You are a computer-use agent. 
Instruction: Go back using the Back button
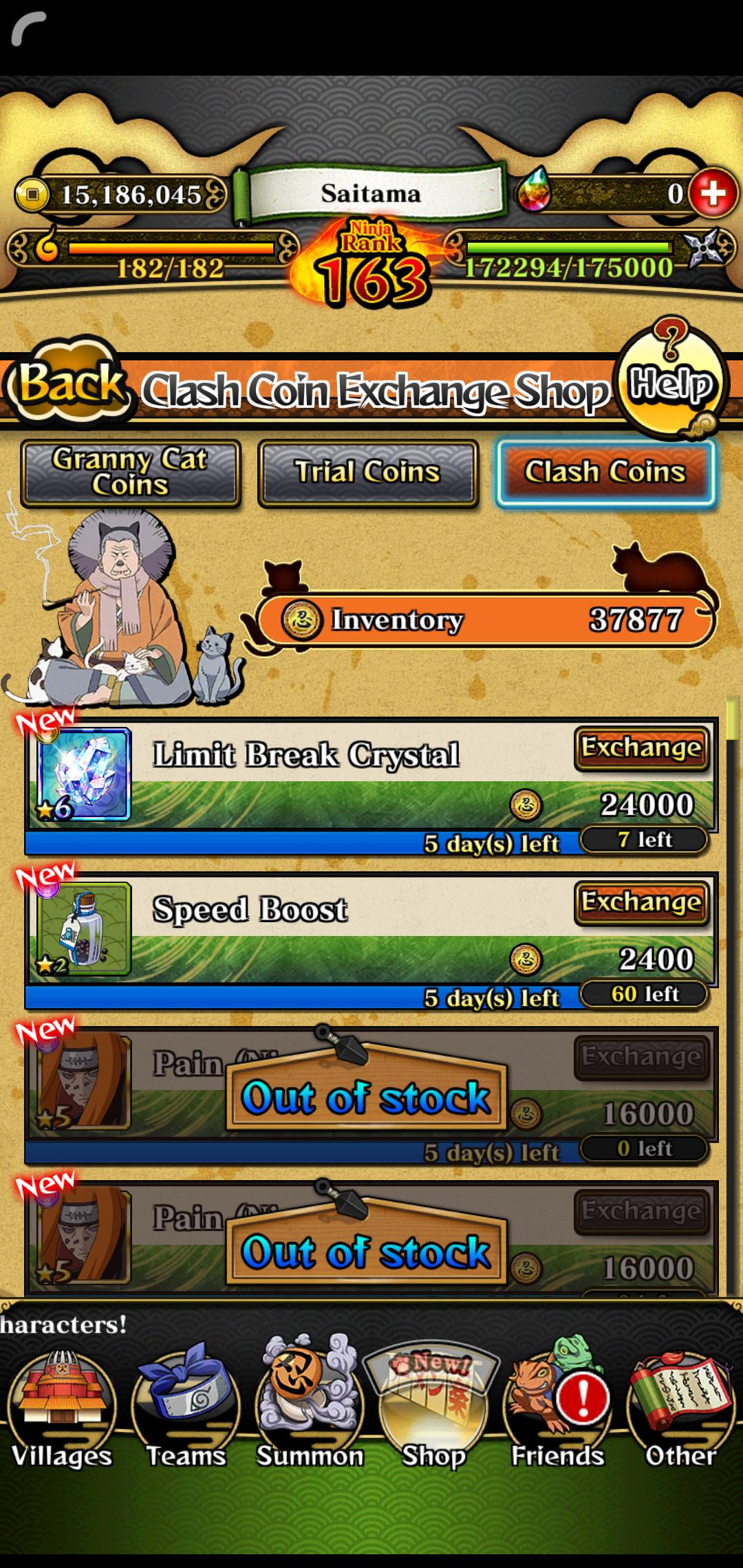click(x=69, y=384)
